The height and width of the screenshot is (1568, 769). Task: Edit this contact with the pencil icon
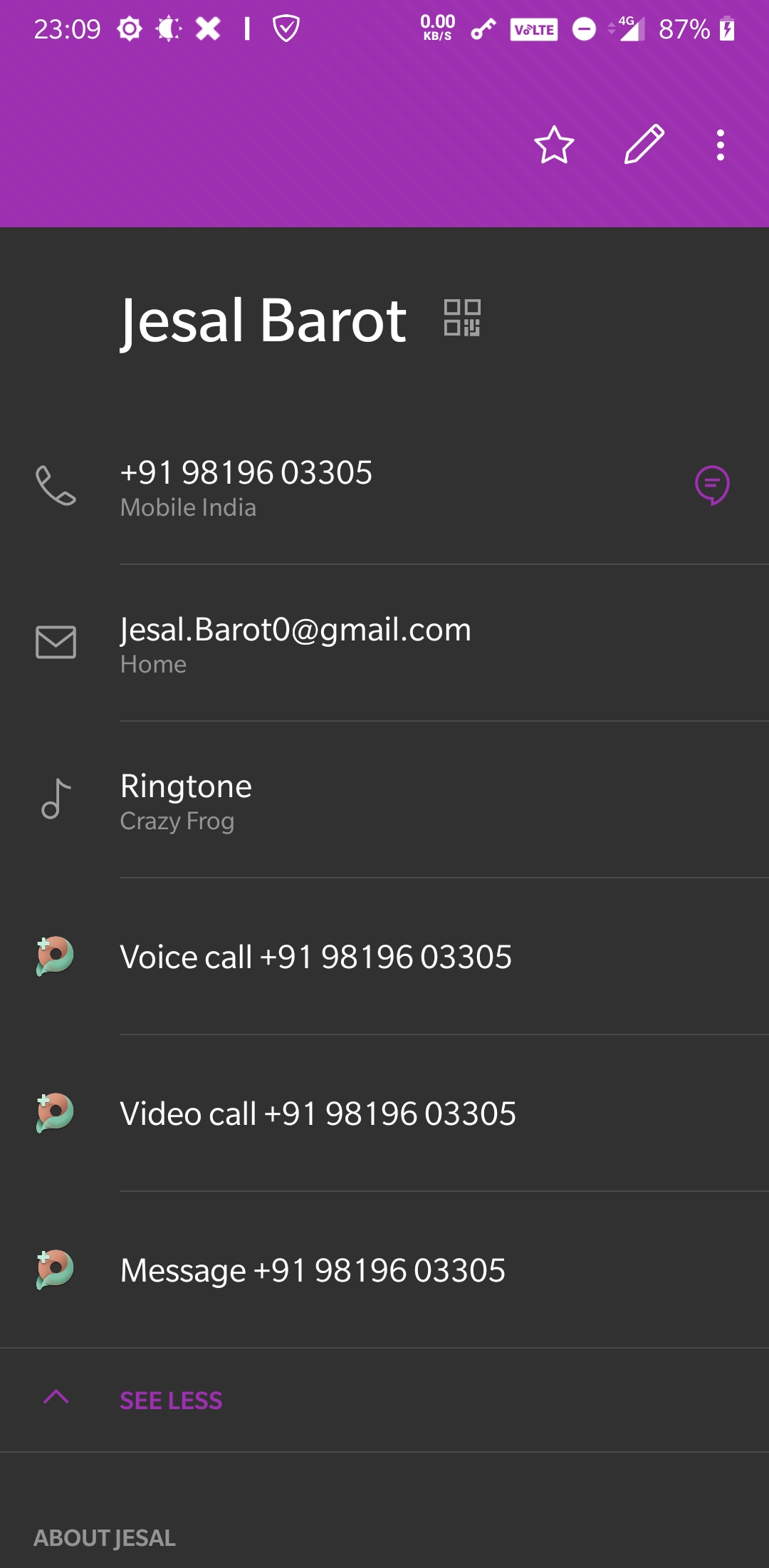[644, 145]
